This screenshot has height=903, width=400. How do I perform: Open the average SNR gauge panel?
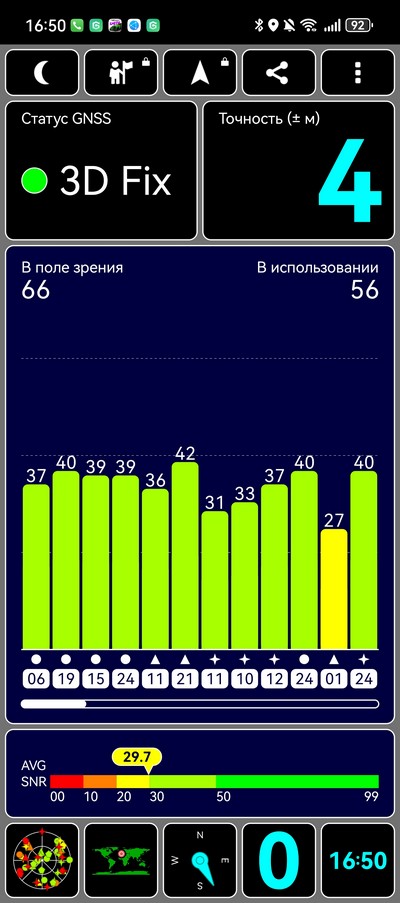[200, 773]
